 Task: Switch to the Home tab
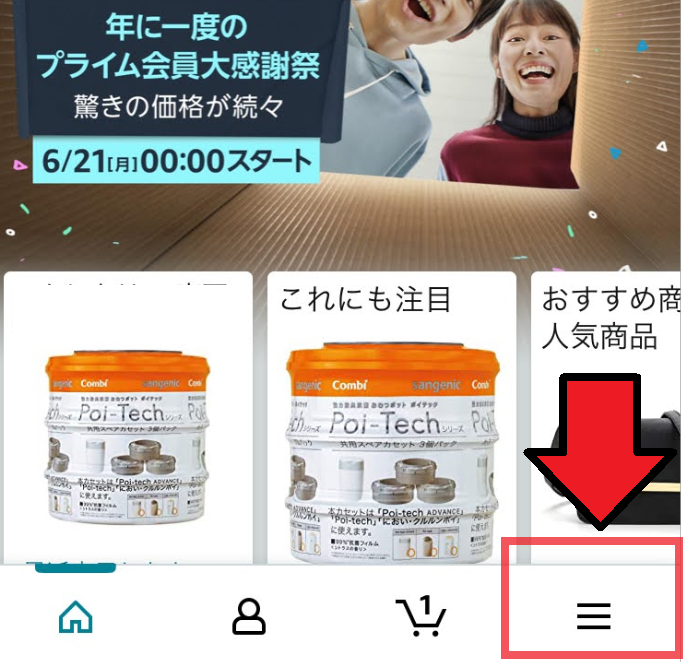click(76, 617)
